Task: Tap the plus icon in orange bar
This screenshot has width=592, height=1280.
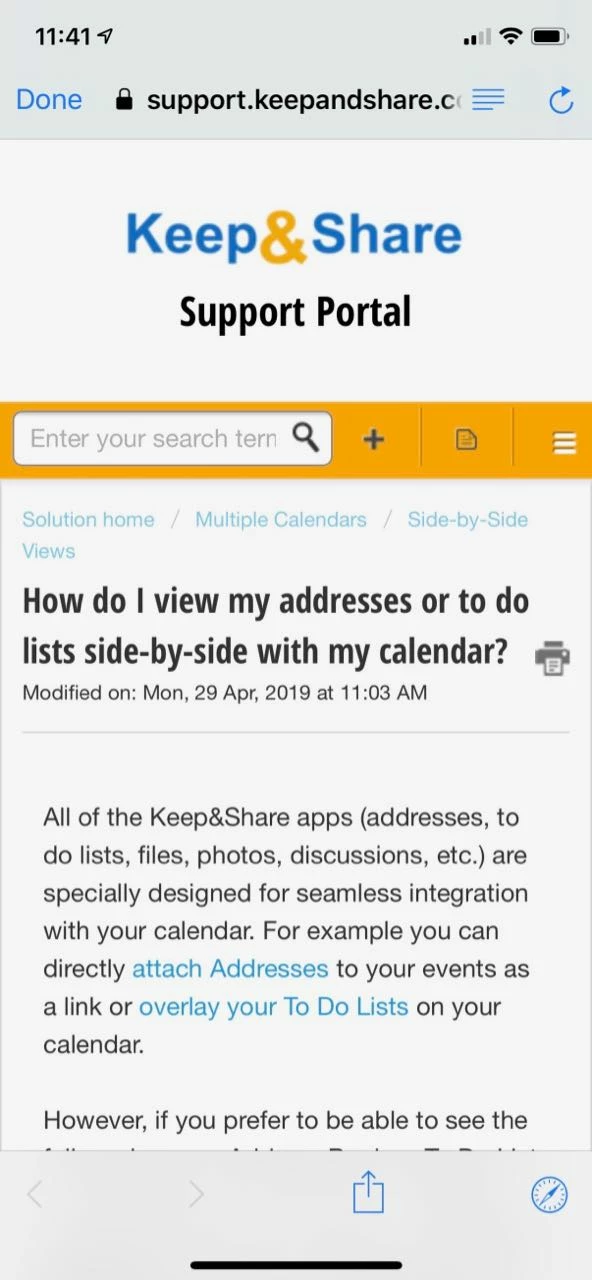Action: tap(373, 439)
